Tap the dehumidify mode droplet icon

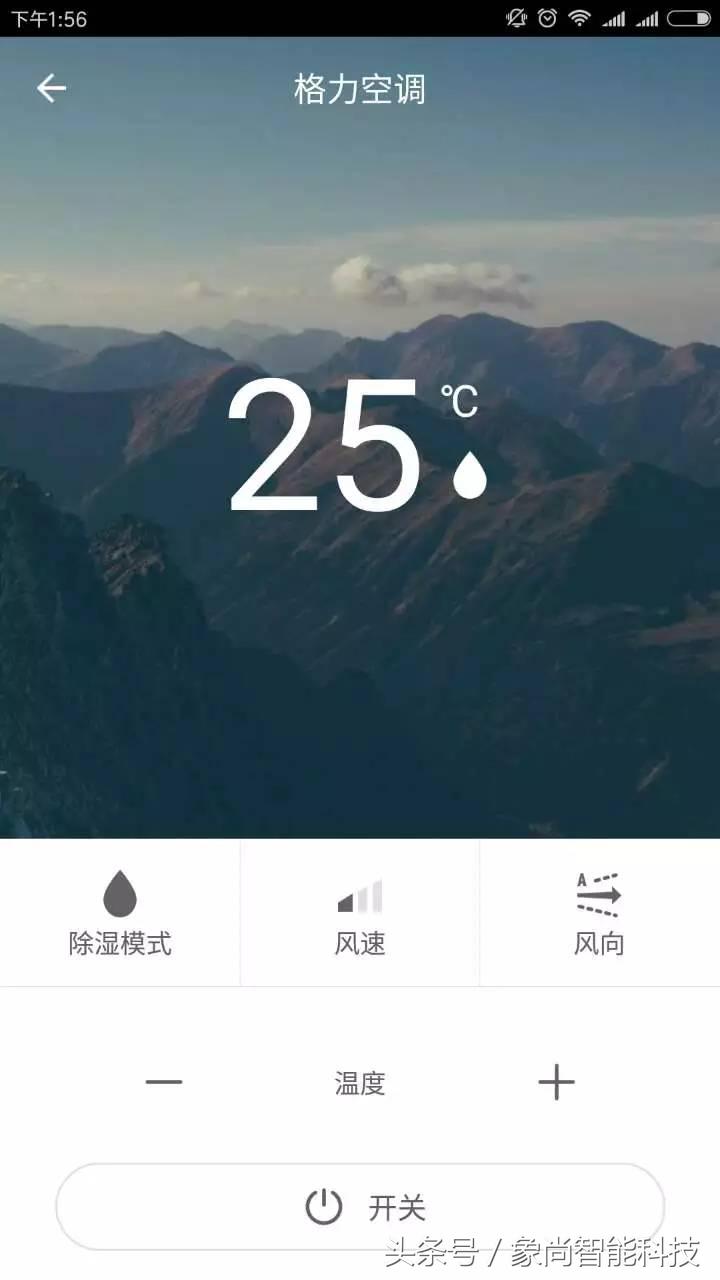(120, 895)
